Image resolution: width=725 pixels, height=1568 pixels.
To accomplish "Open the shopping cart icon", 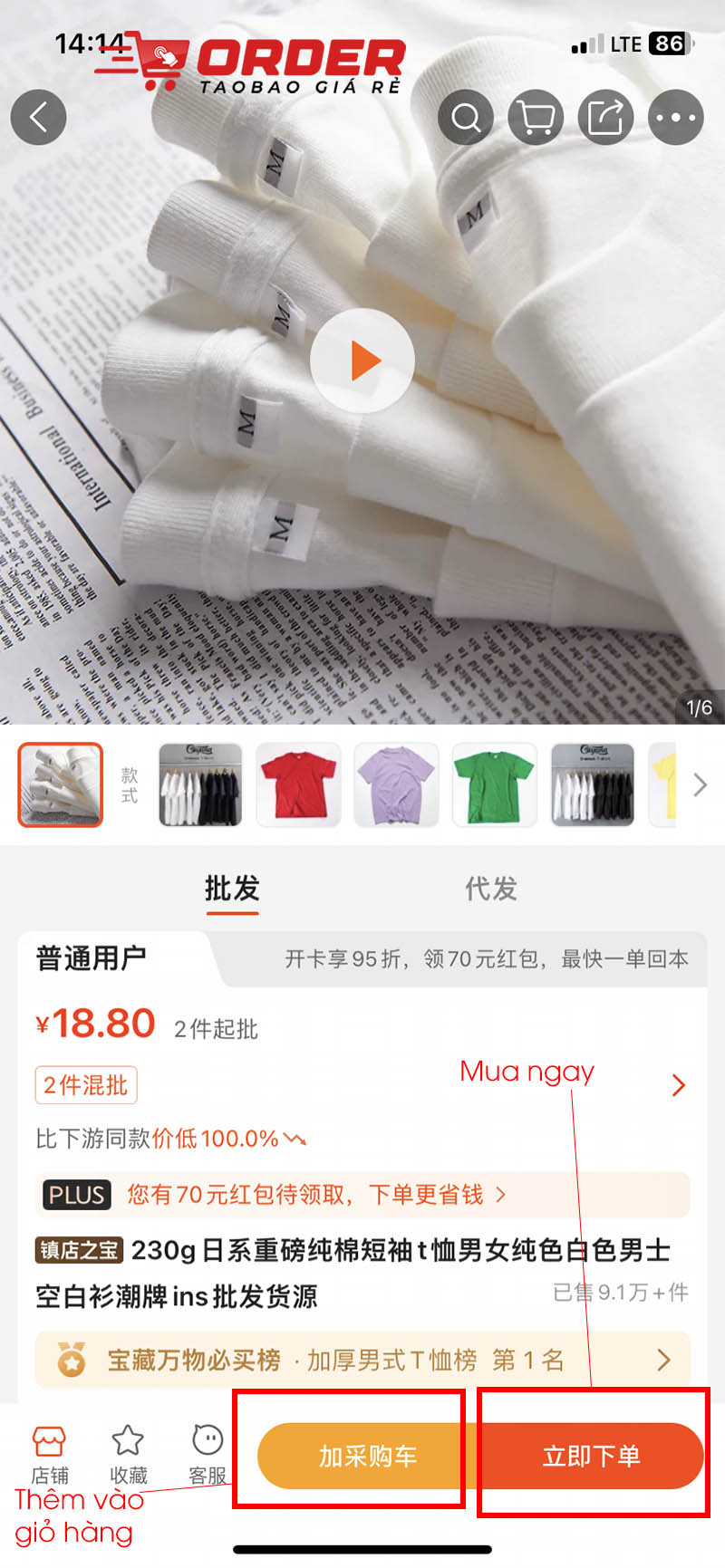I will (x=536, y=117).
